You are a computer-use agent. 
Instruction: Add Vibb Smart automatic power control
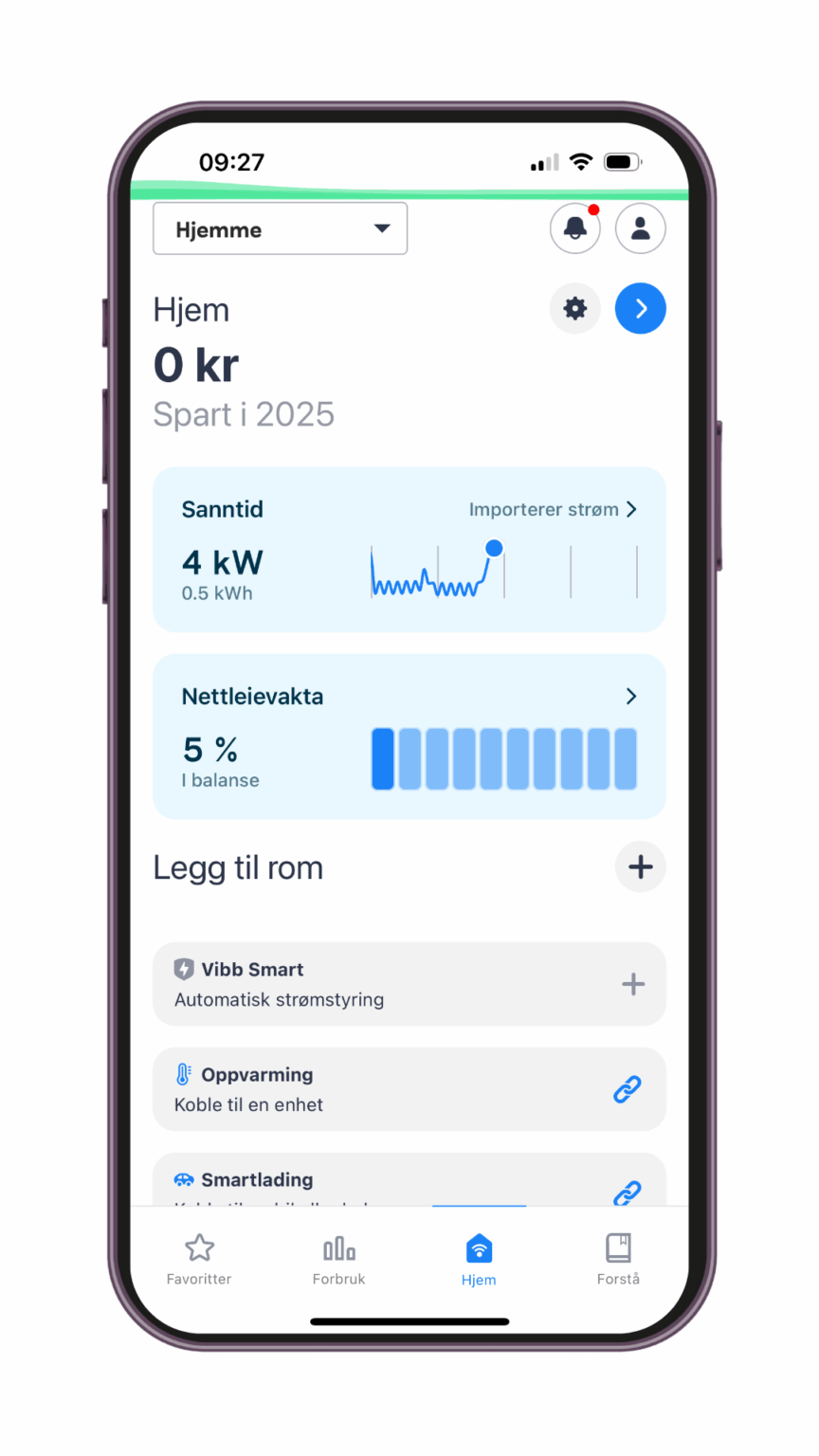click(633, 984)
